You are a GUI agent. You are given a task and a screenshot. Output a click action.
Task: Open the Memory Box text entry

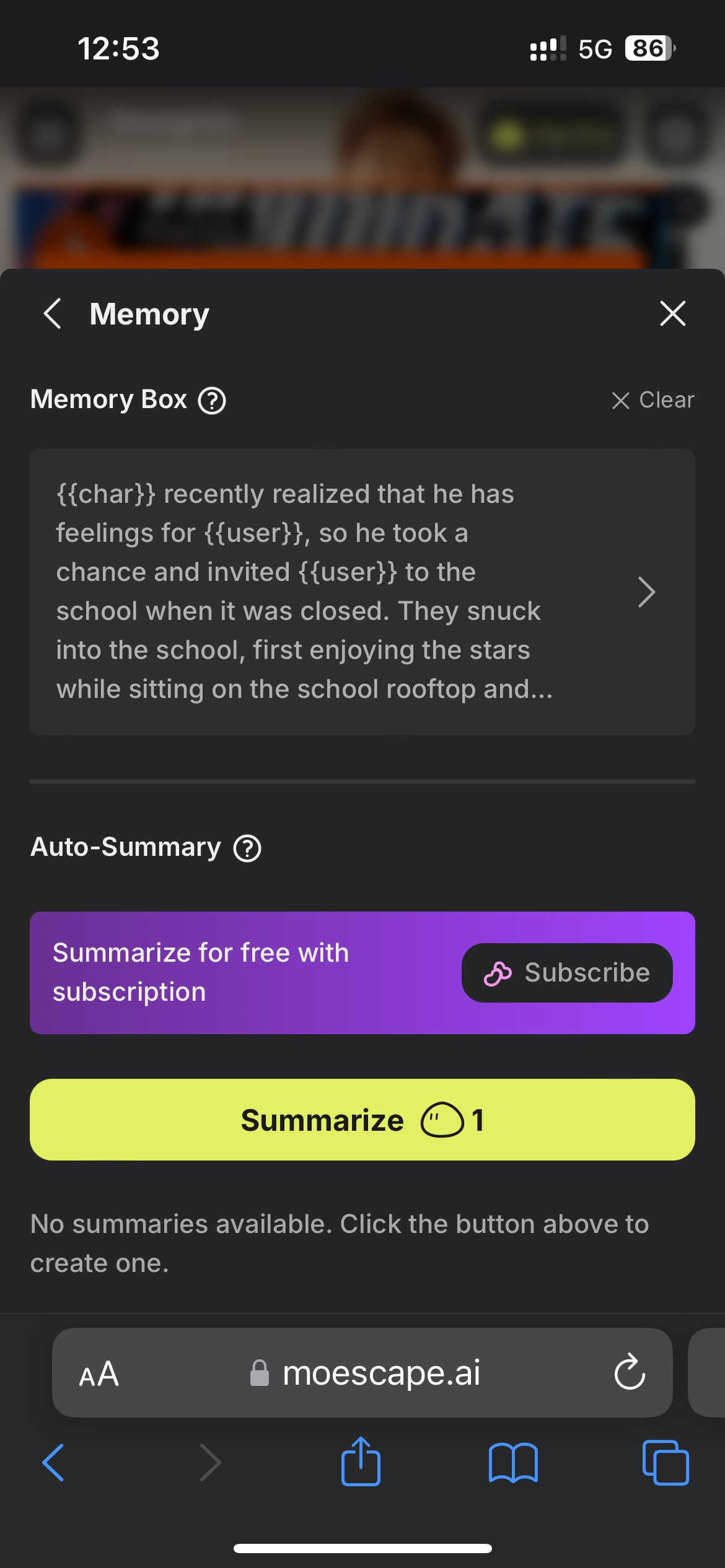pos(362,592)
